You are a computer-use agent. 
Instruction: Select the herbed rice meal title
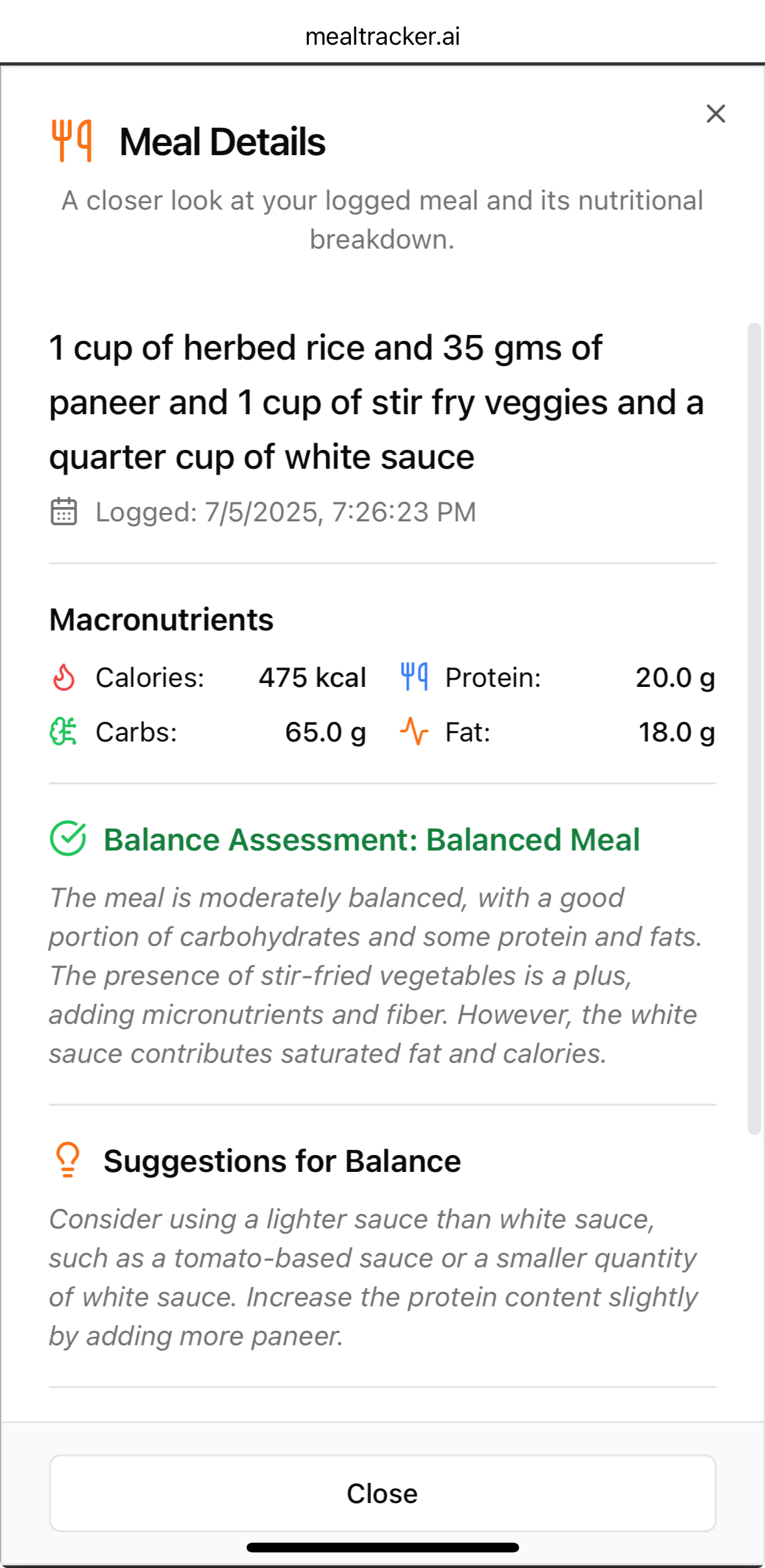pyautogui.click(x=376, y=401)
